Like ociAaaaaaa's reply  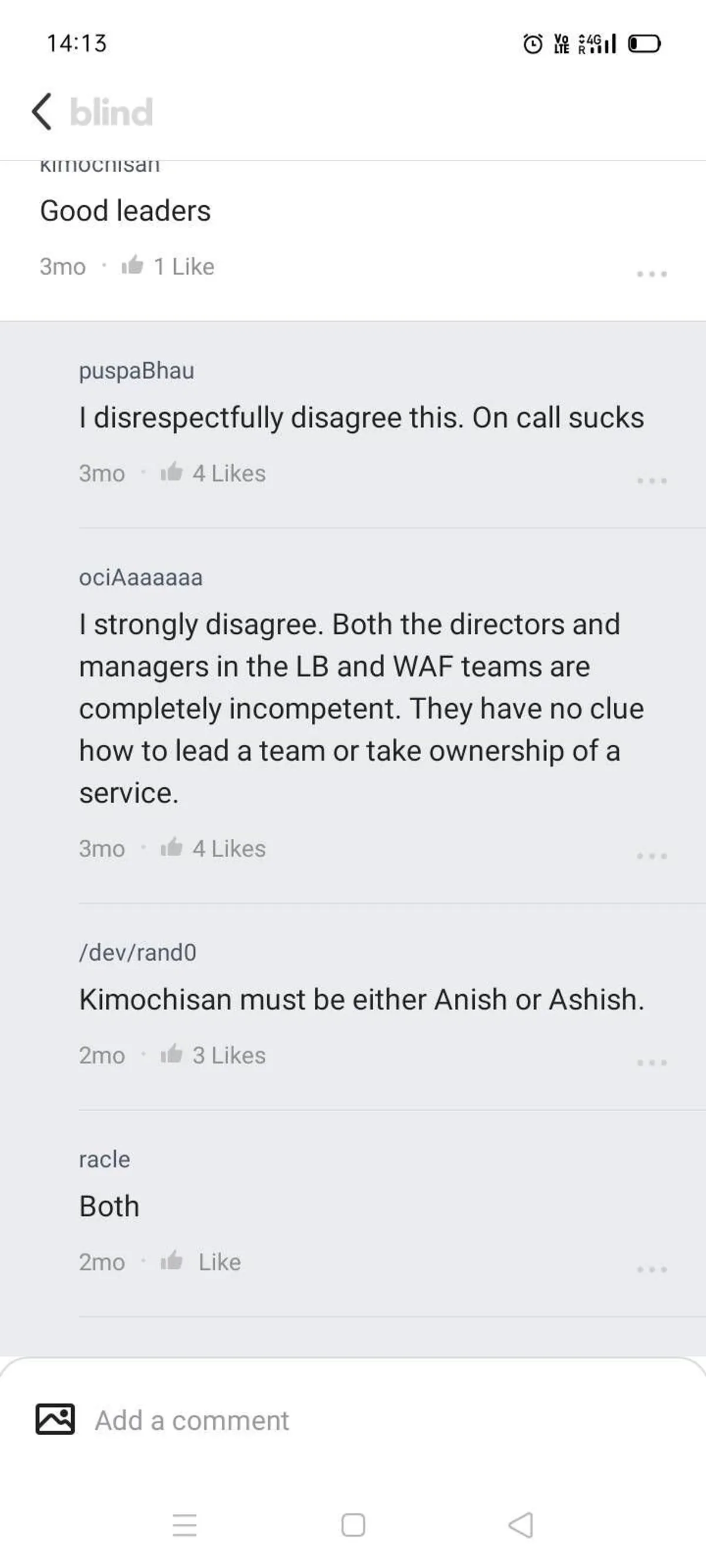pyautogui.click(x=171, y=848)
